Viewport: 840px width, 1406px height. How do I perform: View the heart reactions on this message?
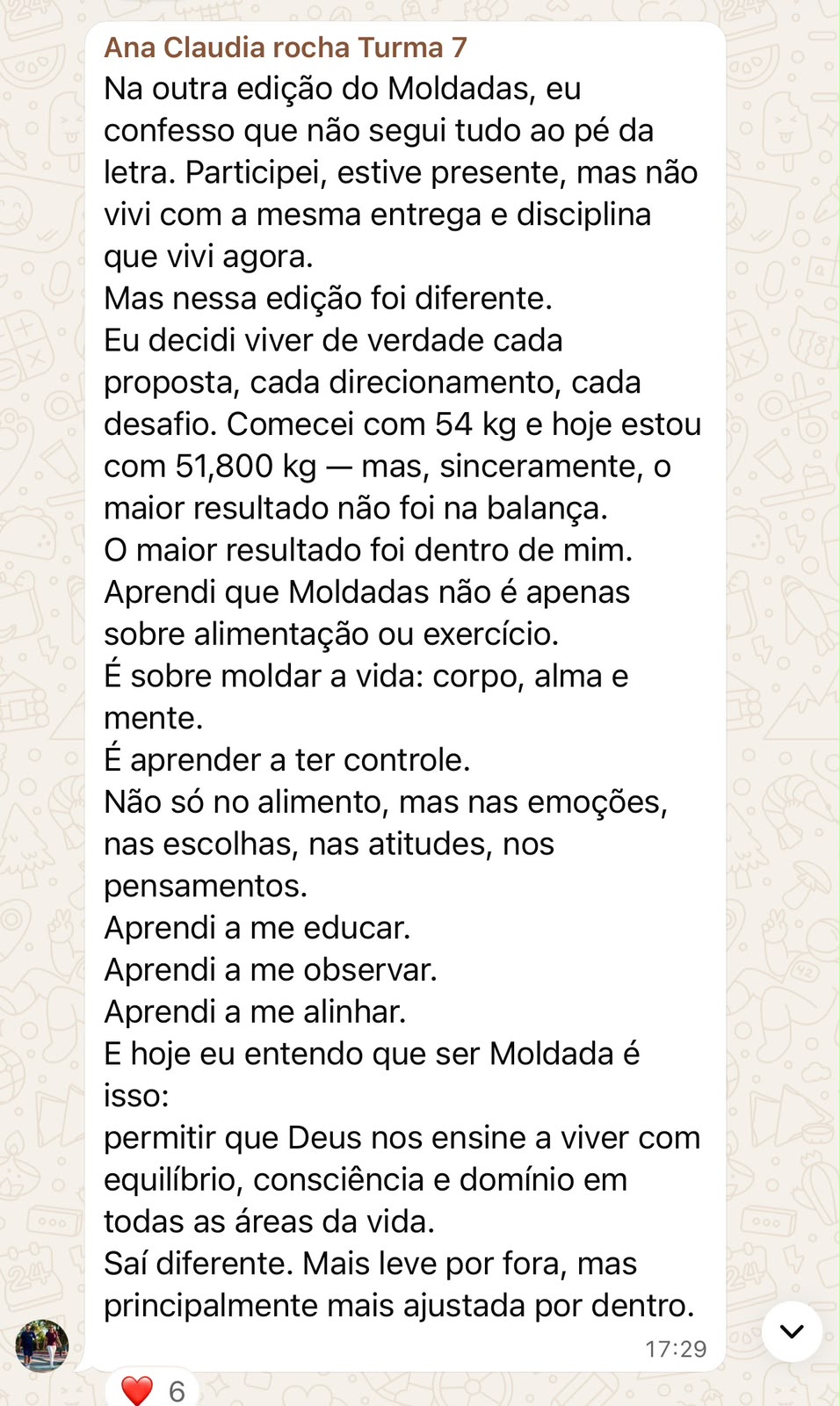(x=152, y=1390)
